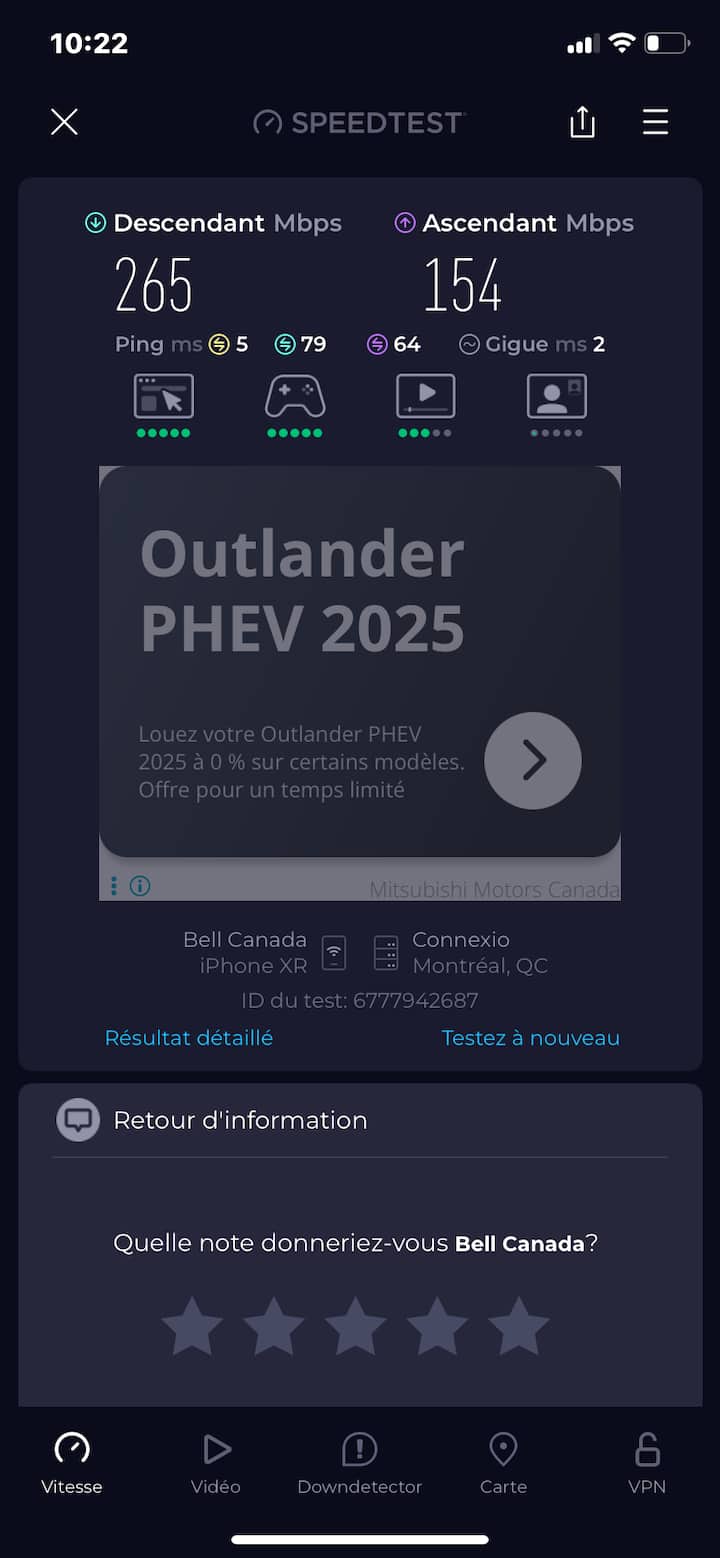
Task: Open the Outlander PHEV 2025 ad arrow
Action: [x=532, y=761]
